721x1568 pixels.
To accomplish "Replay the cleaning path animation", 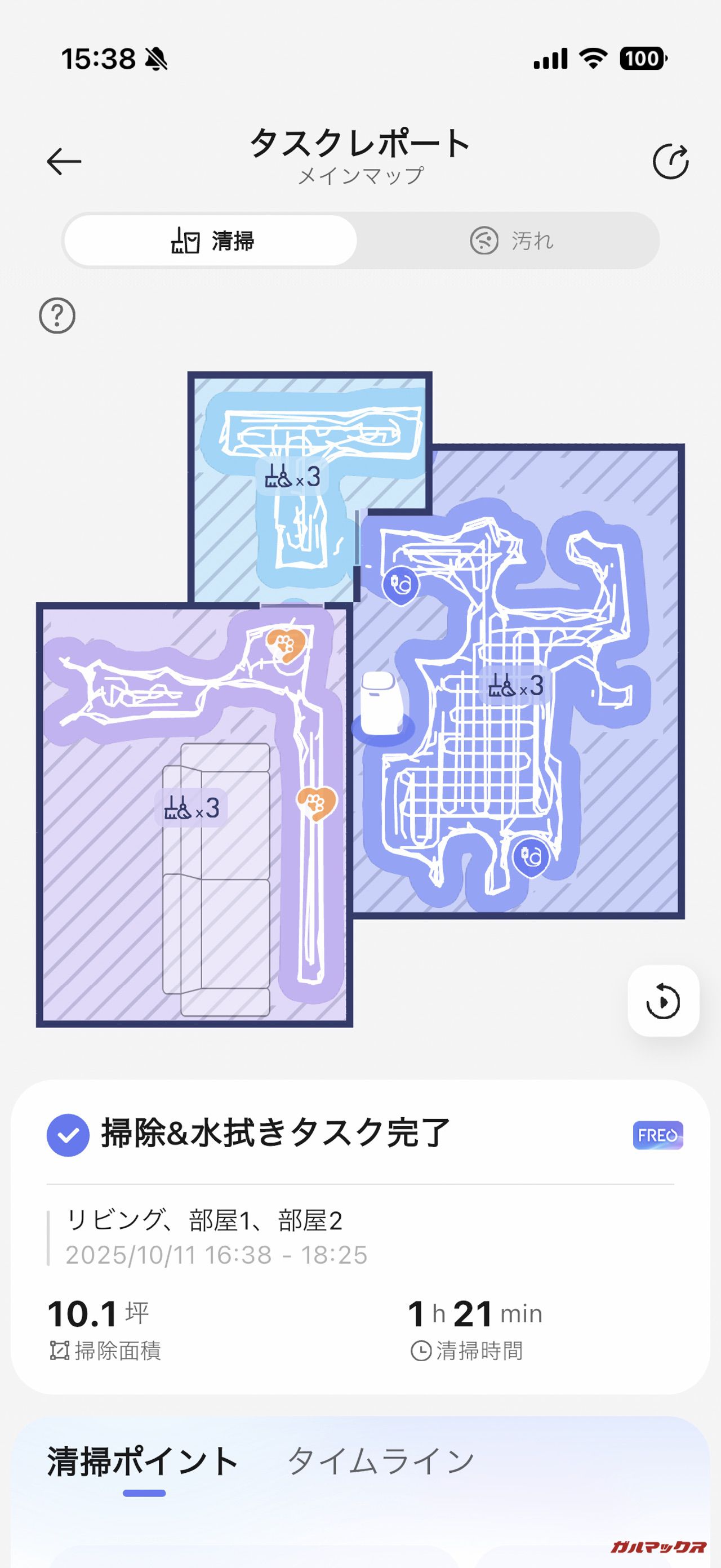I will (x=662, y=1001).
